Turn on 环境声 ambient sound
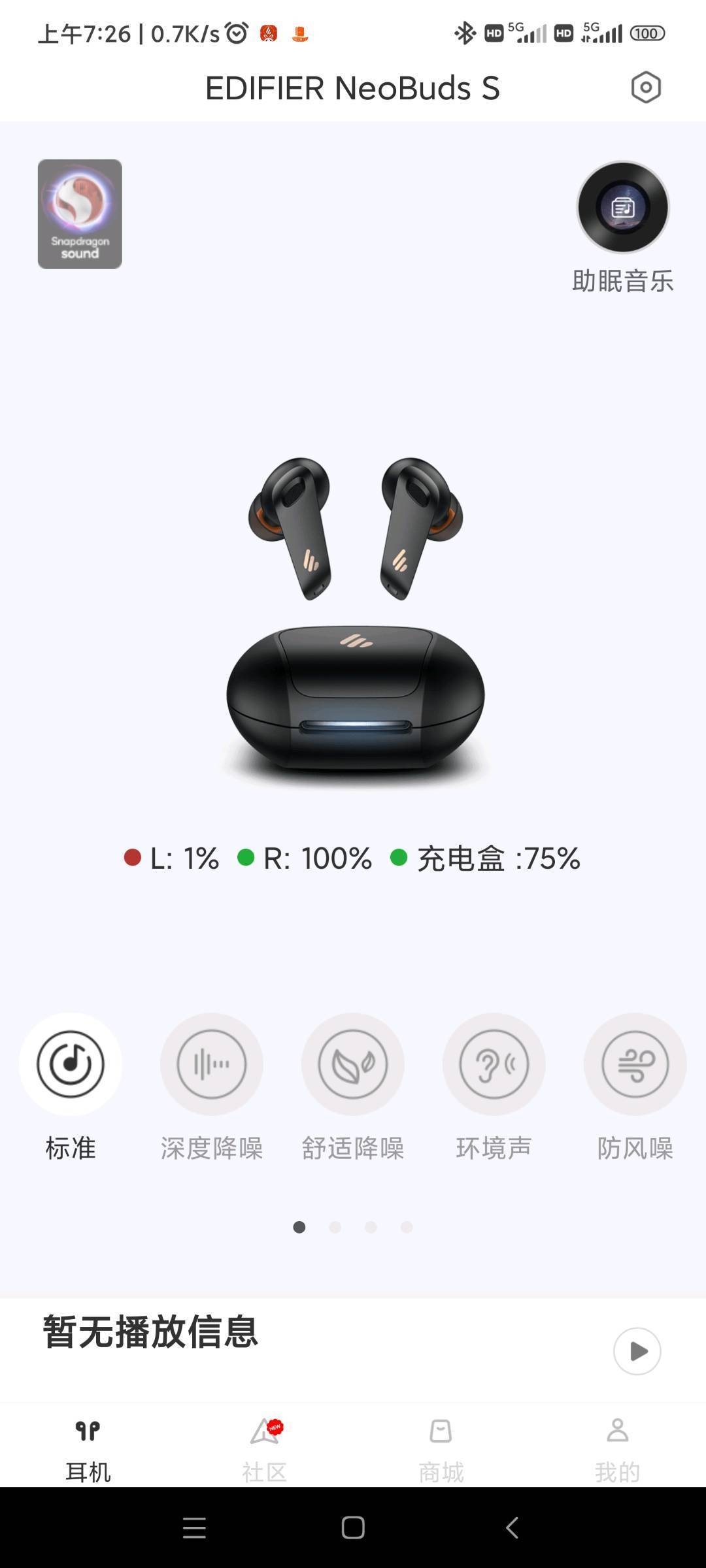The image size is (706, 1568). click(x=494, y=1064)
